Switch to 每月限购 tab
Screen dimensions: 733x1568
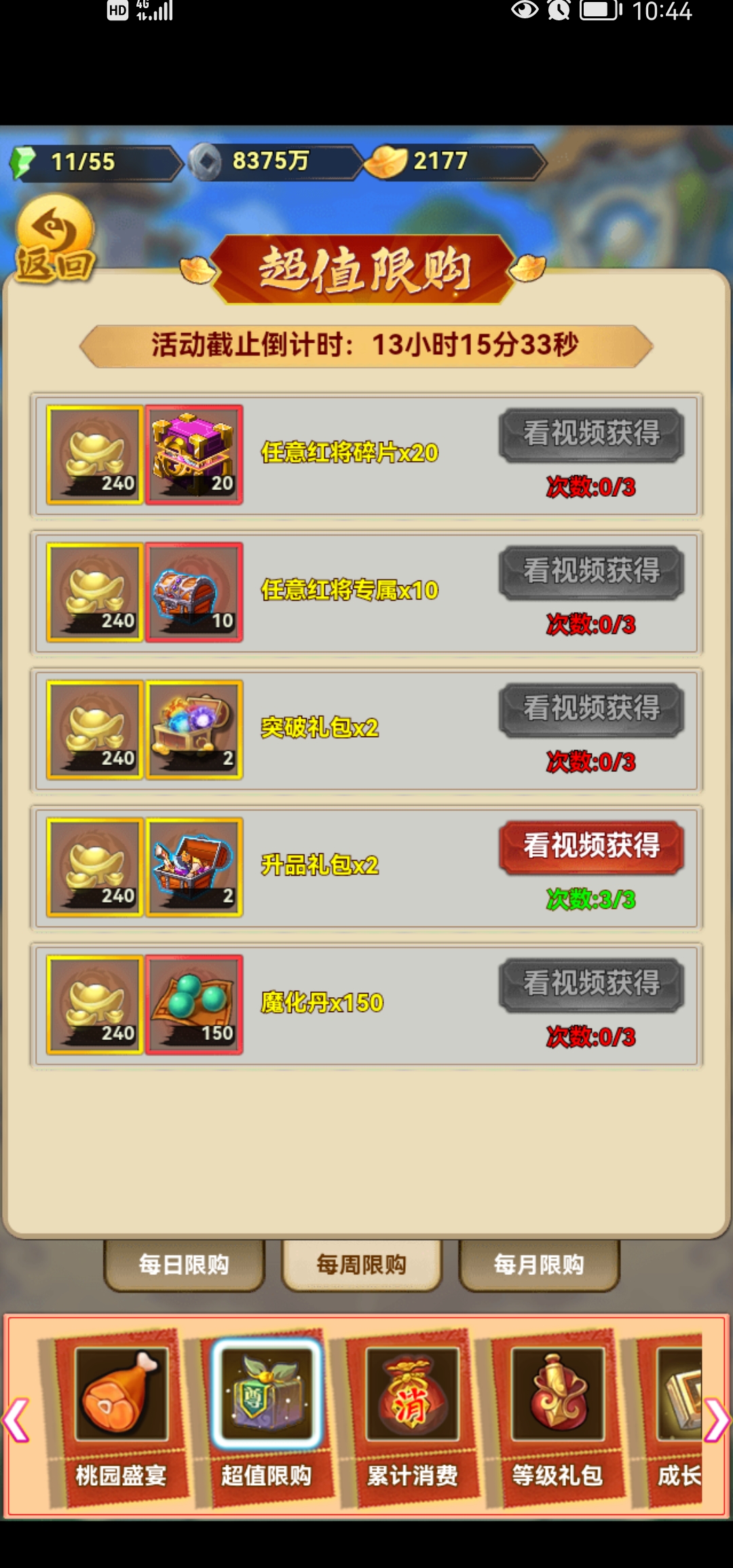(x=539, y=1265)
